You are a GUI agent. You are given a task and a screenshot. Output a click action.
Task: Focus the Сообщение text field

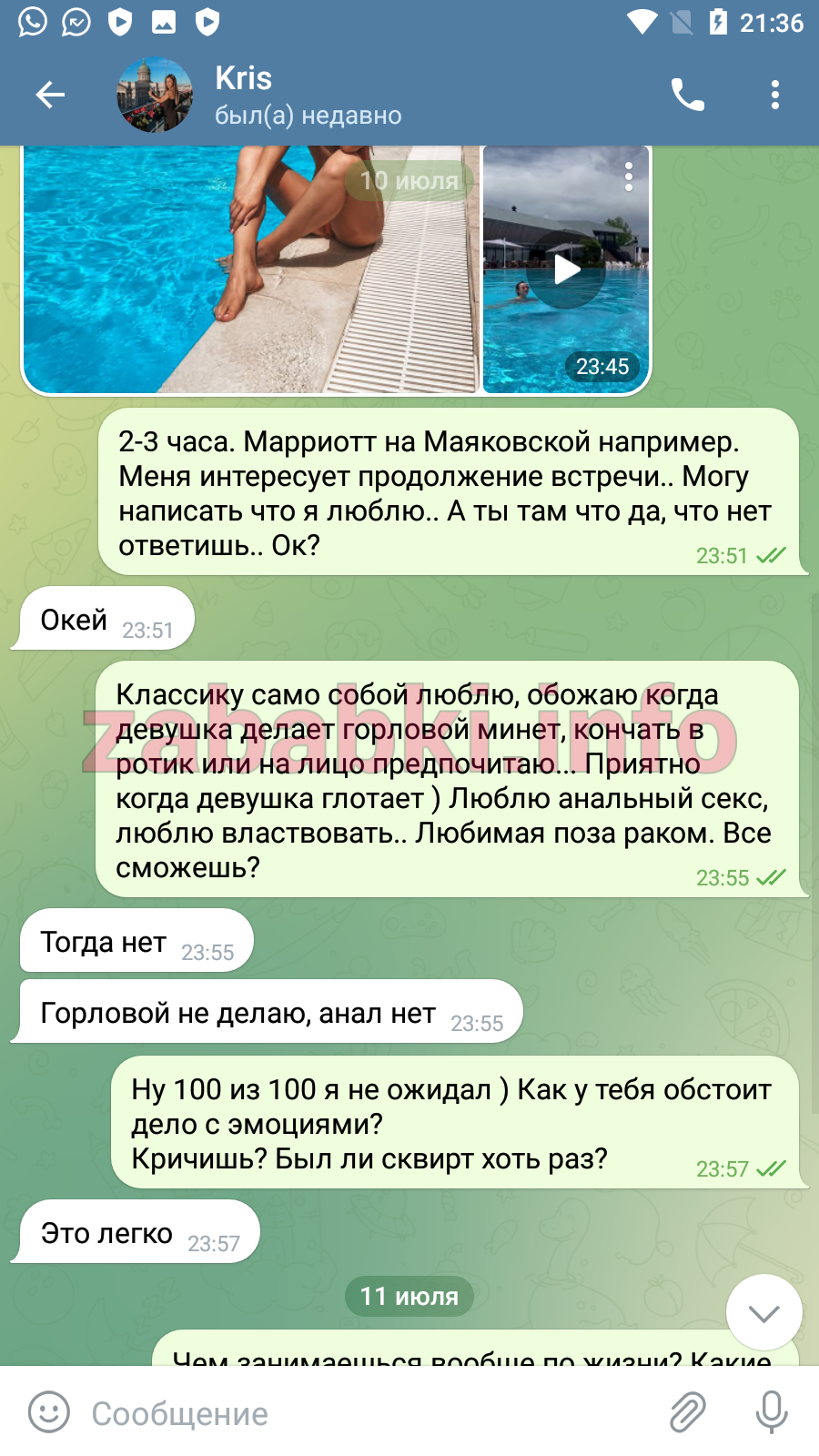point(364,1413)
